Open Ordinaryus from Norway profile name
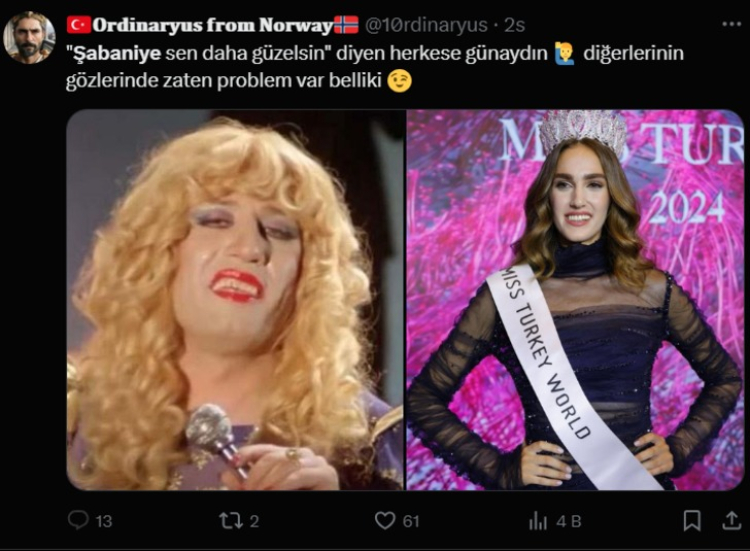750x551 pixels. (x=212, y=25)
